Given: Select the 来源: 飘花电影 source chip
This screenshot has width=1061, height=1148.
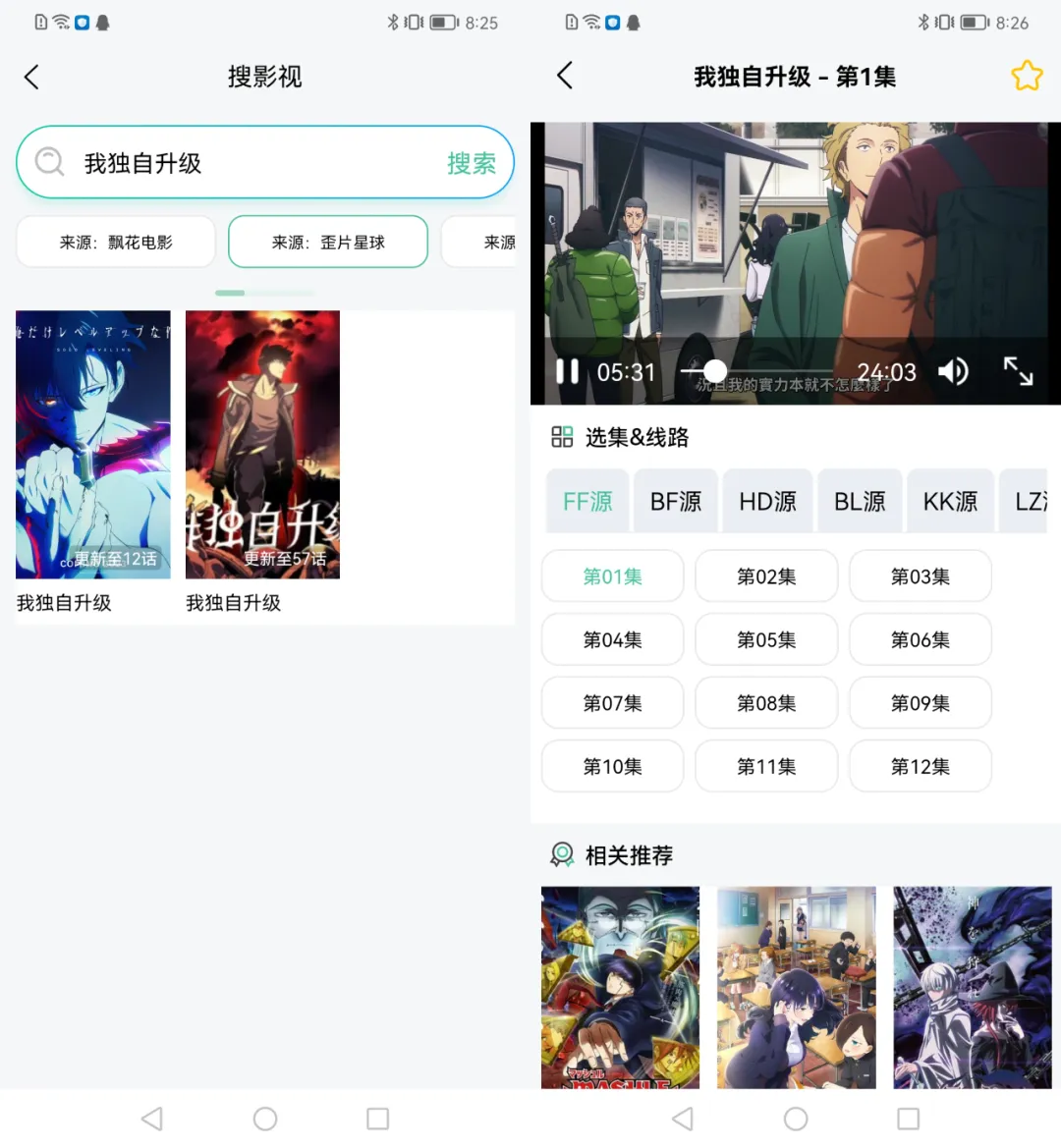Looking at the screenshot, I should (x=116, y=242).
